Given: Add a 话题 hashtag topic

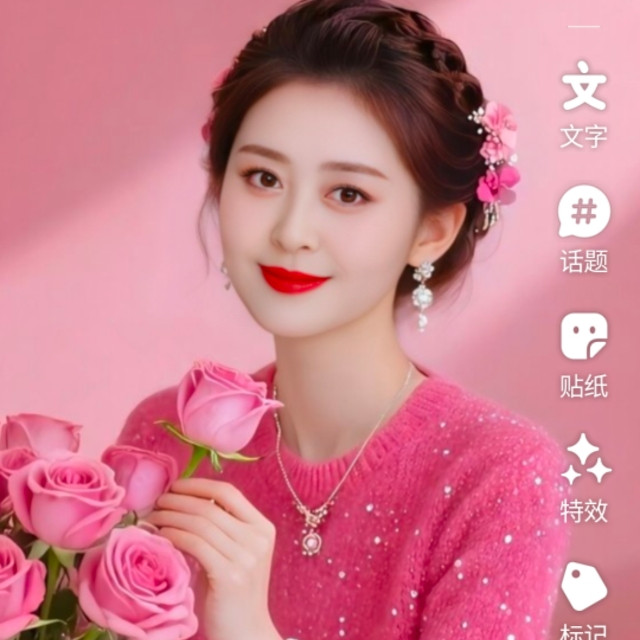Looking at the screenshot, I should pyautogui.click(x=584, y=229).
